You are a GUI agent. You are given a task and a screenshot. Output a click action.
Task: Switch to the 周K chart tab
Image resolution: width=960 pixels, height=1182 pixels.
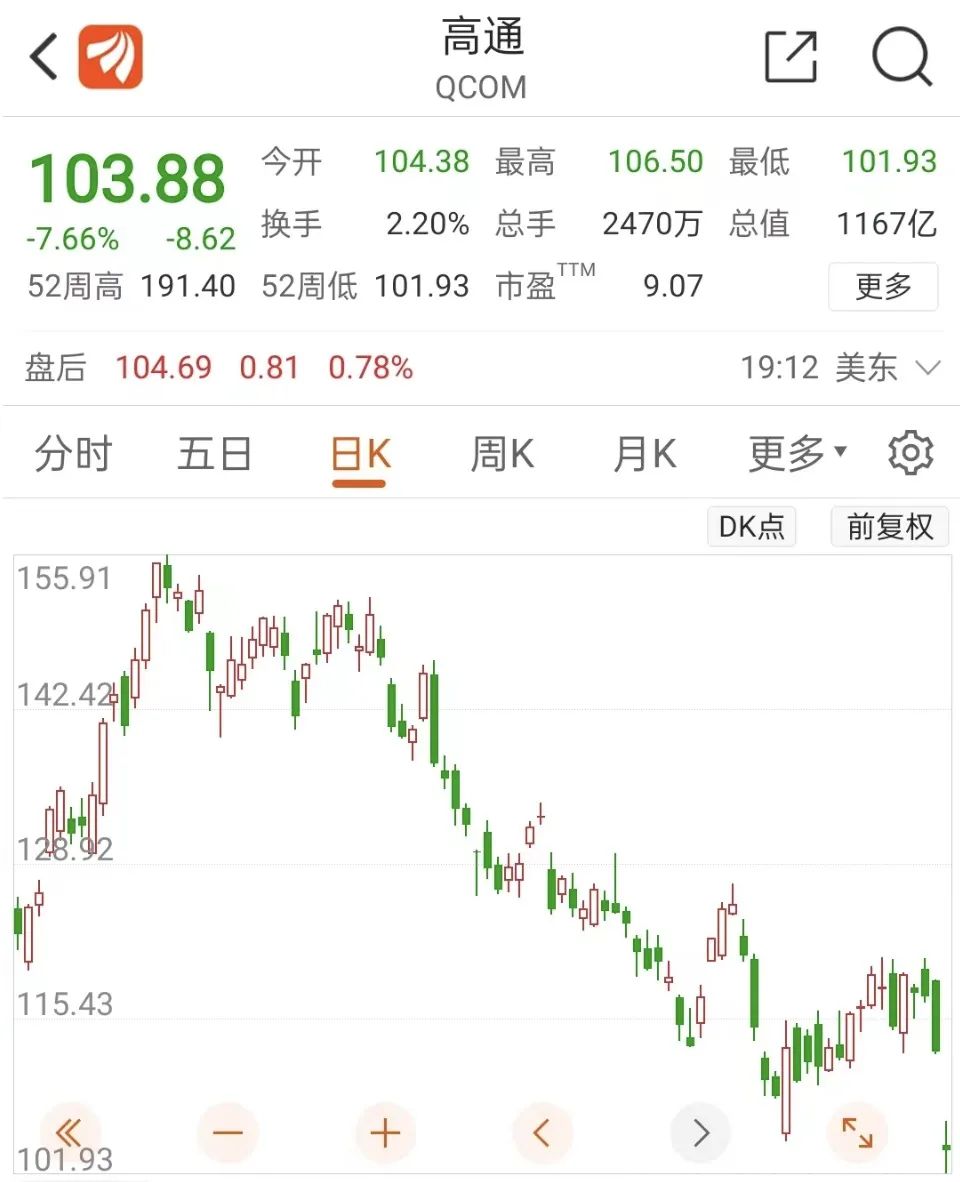tap(502, 455)
